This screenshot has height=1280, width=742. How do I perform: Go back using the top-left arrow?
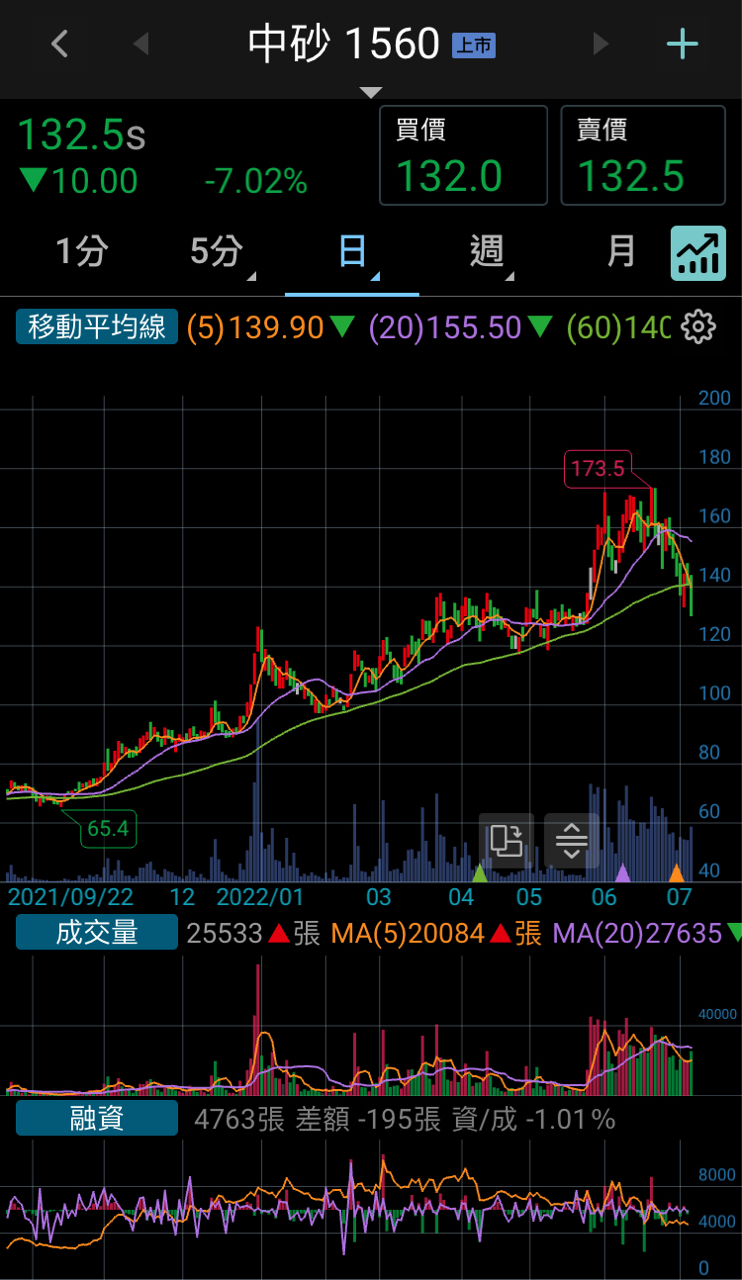pyautogui.click(x=60, y=44)
